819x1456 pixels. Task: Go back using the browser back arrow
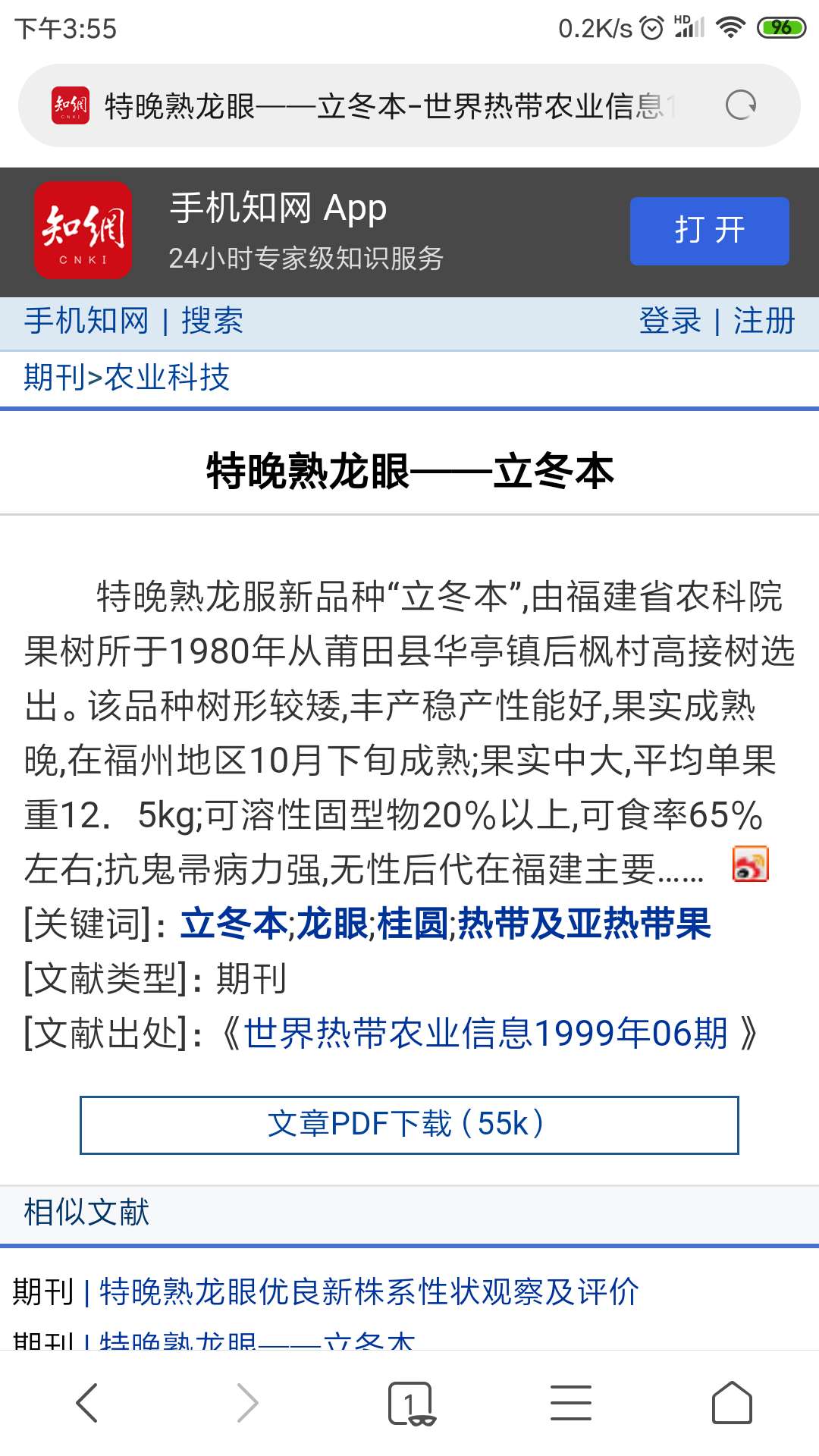88,1402
